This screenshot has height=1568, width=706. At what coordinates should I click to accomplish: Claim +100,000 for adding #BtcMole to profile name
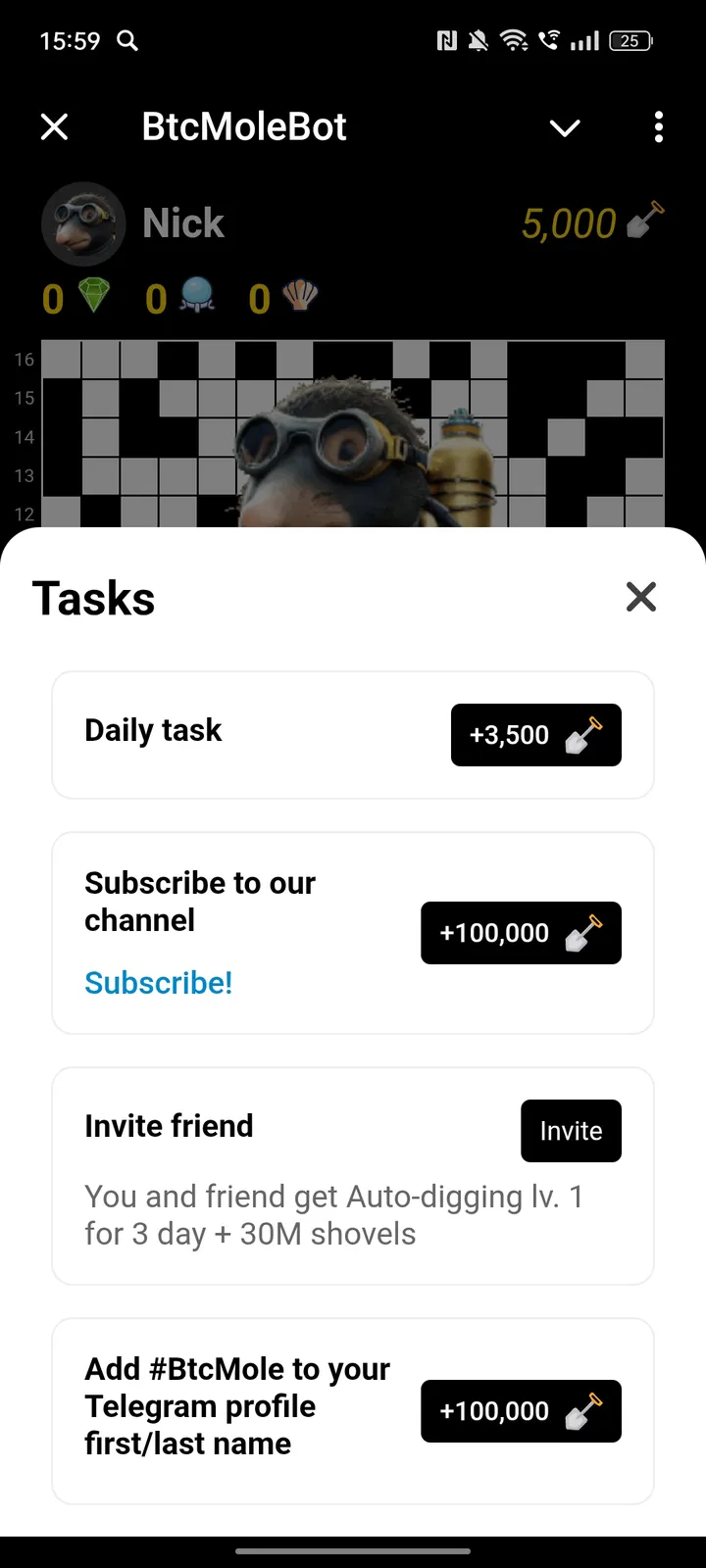click(x=521, y=1411)
